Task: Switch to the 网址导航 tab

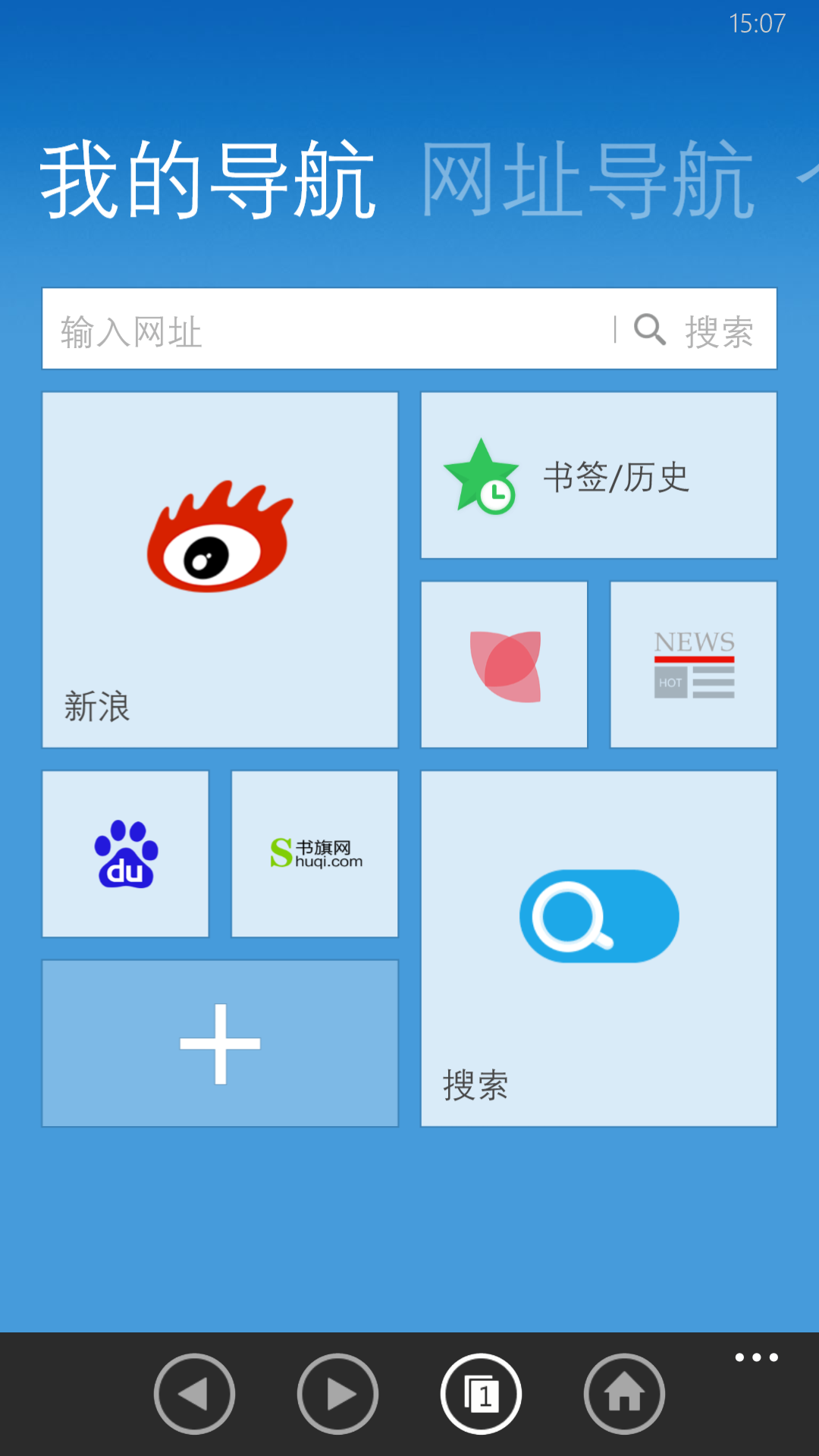Action: pos(587,180)
